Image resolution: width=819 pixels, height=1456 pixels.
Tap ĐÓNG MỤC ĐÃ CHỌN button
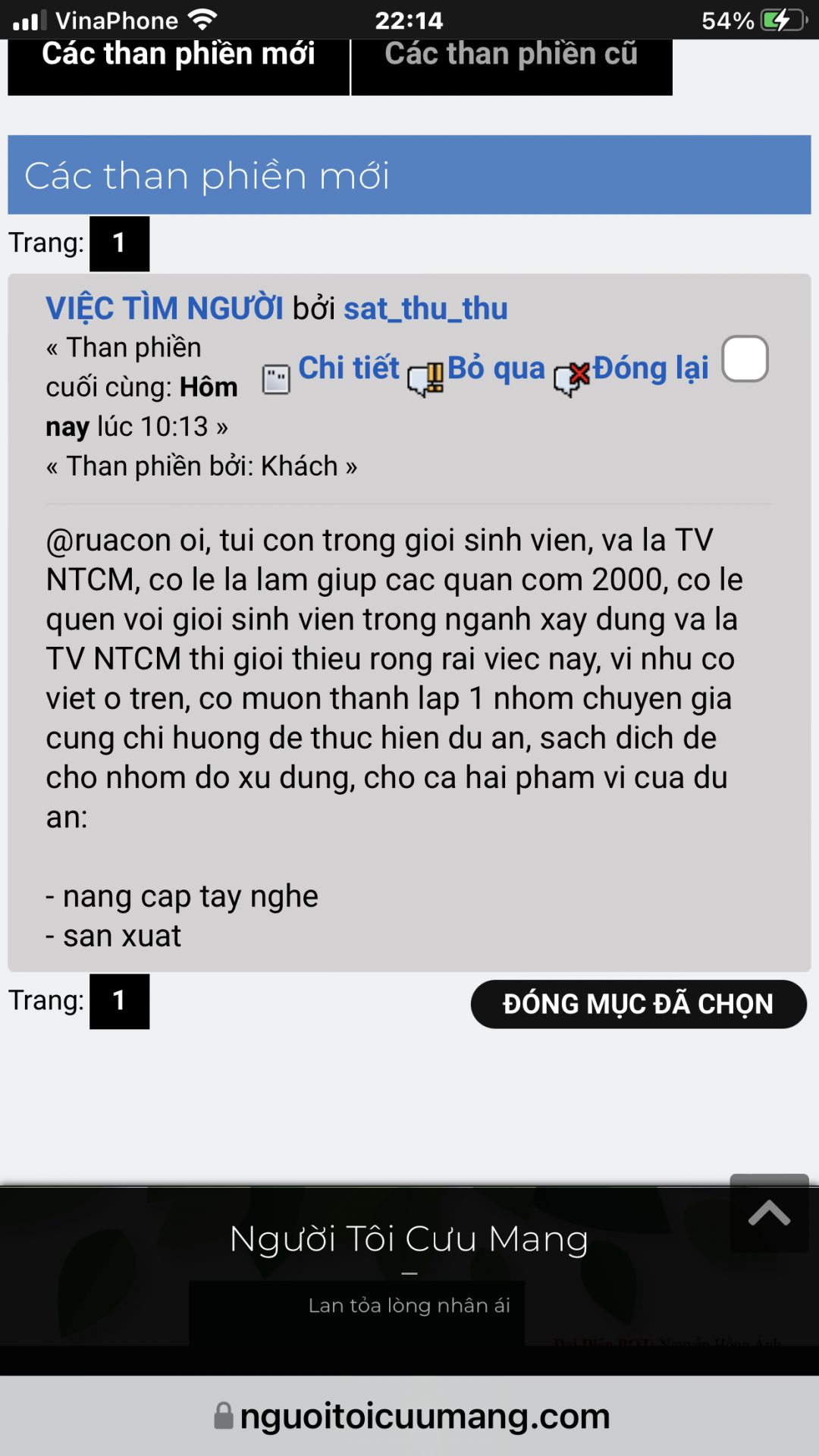[x=638, y=1004]
